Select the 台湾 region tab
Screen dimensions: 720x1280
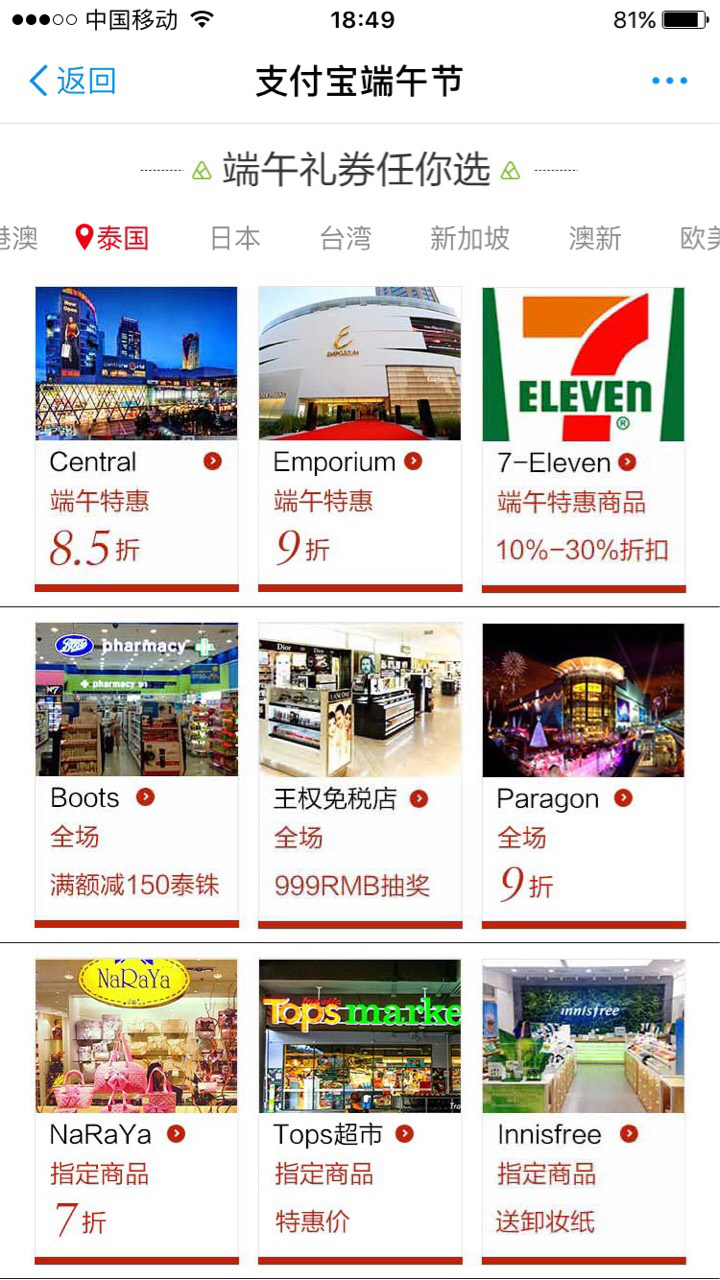345,238
